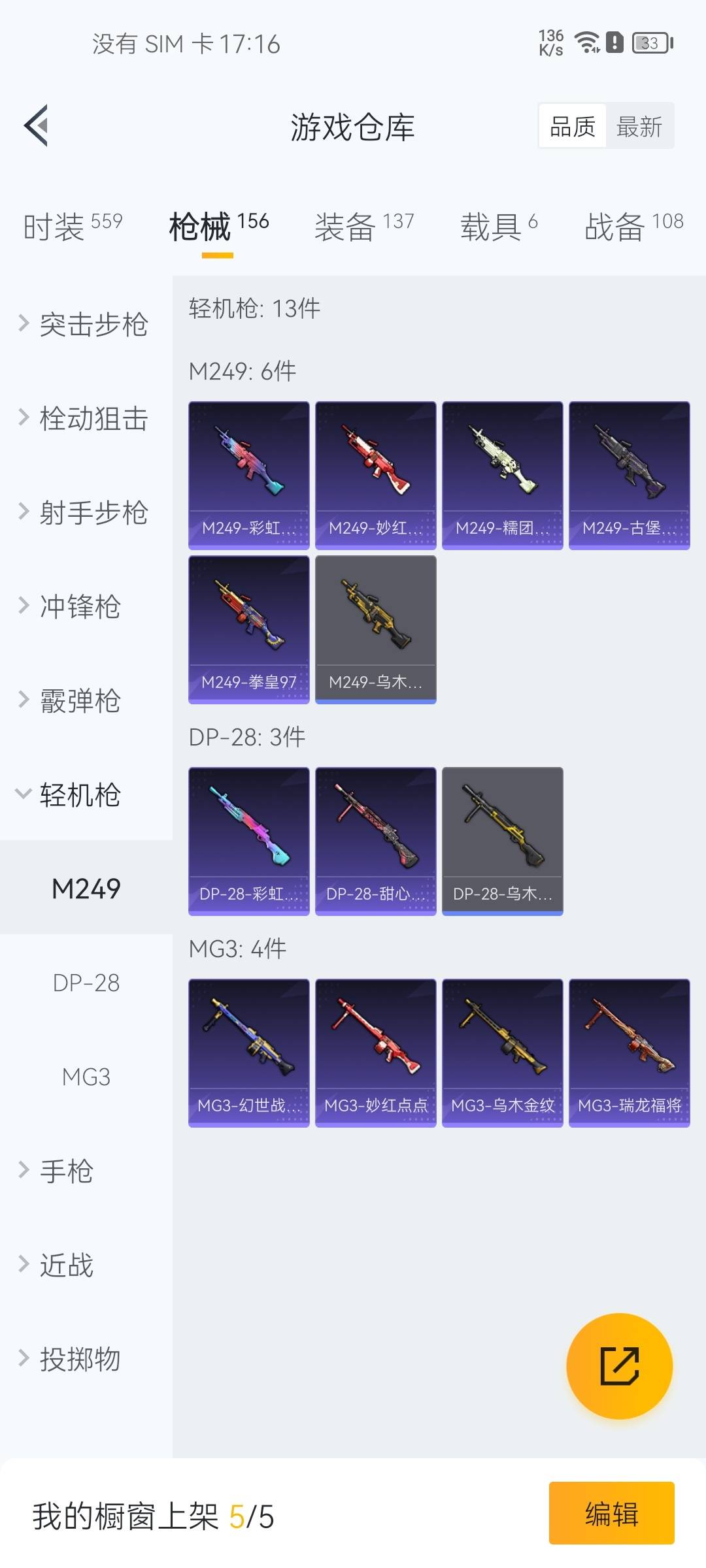Open the M249-拳皇97 skin tile
This screenshot has height=1568, width=706.
point(248,629)
